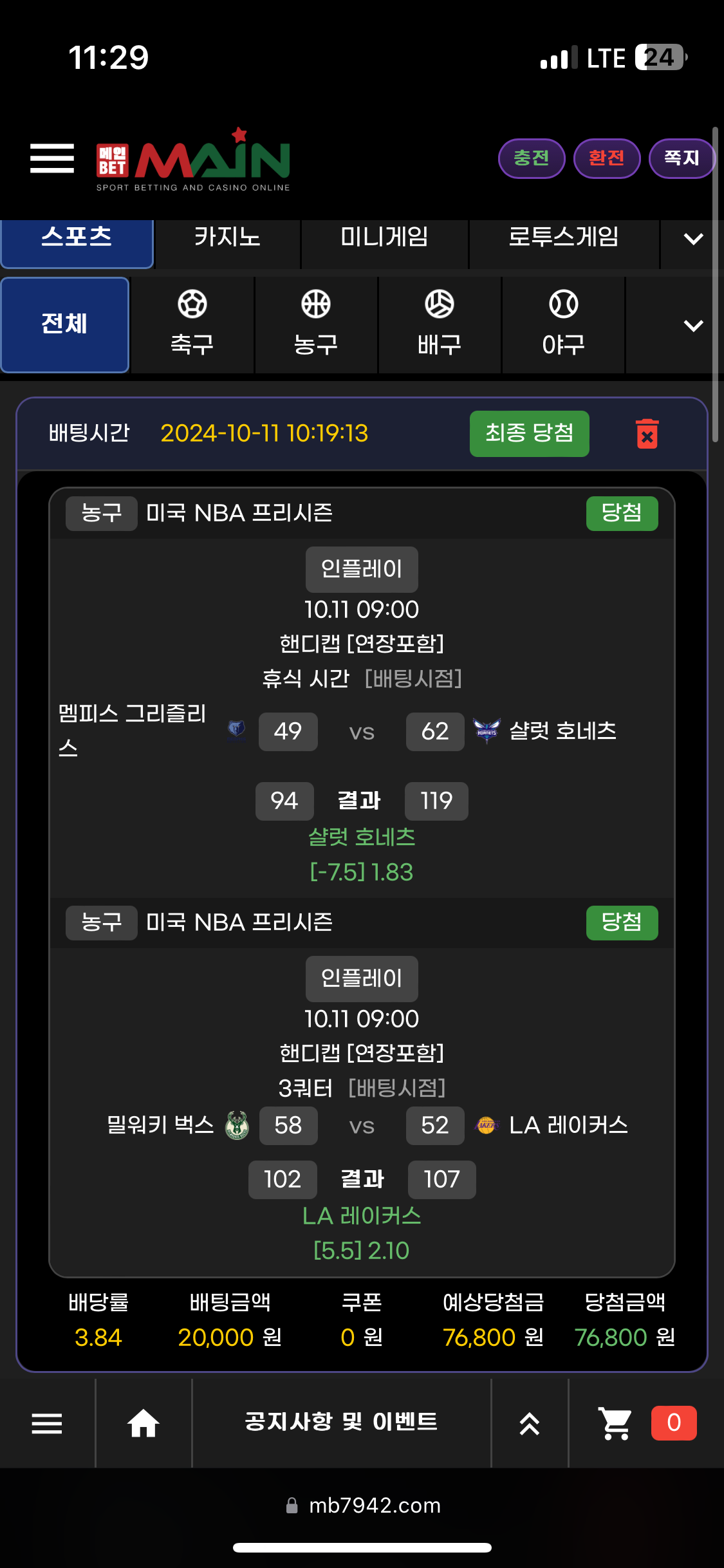Select the 전체 sports filter

[x=64, y=324]
